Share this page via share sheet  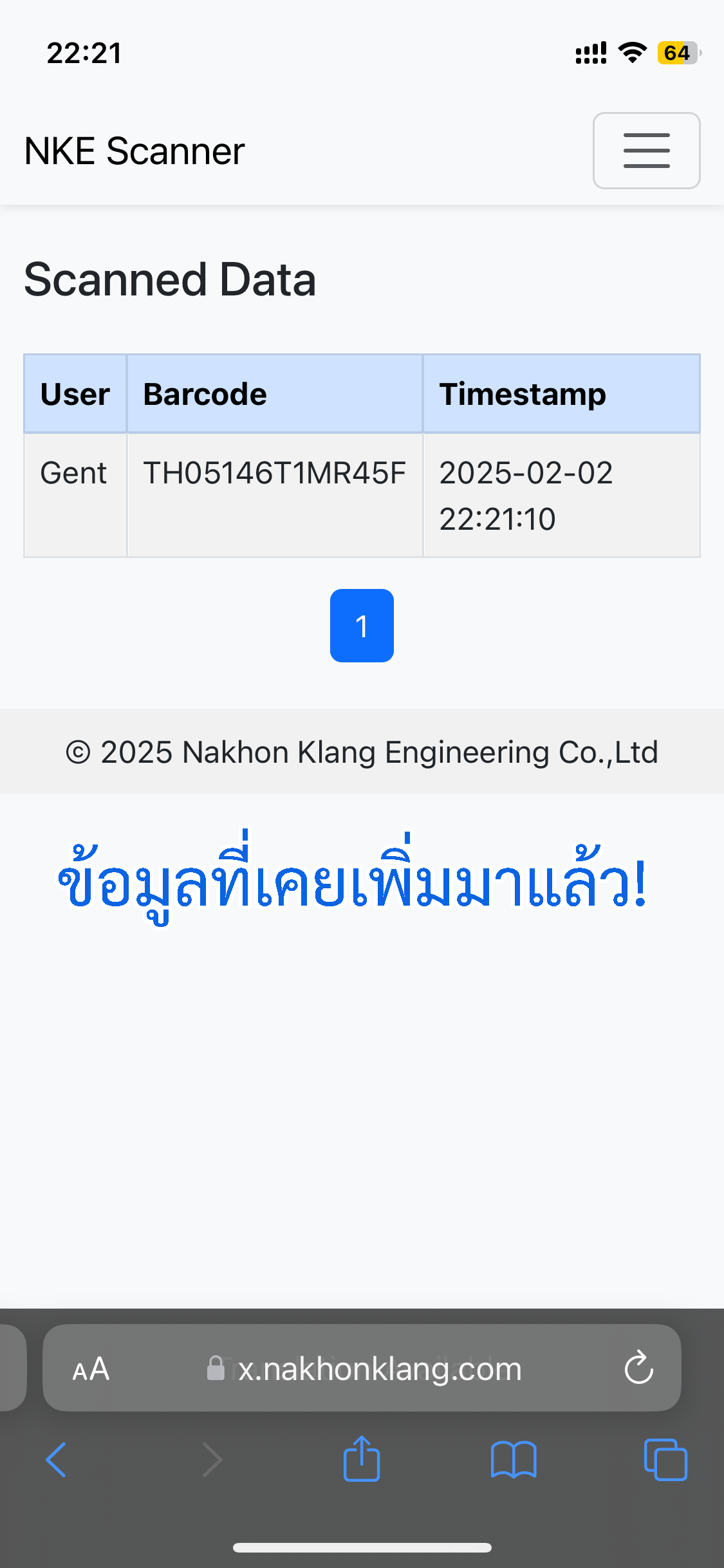(362, 1459)
